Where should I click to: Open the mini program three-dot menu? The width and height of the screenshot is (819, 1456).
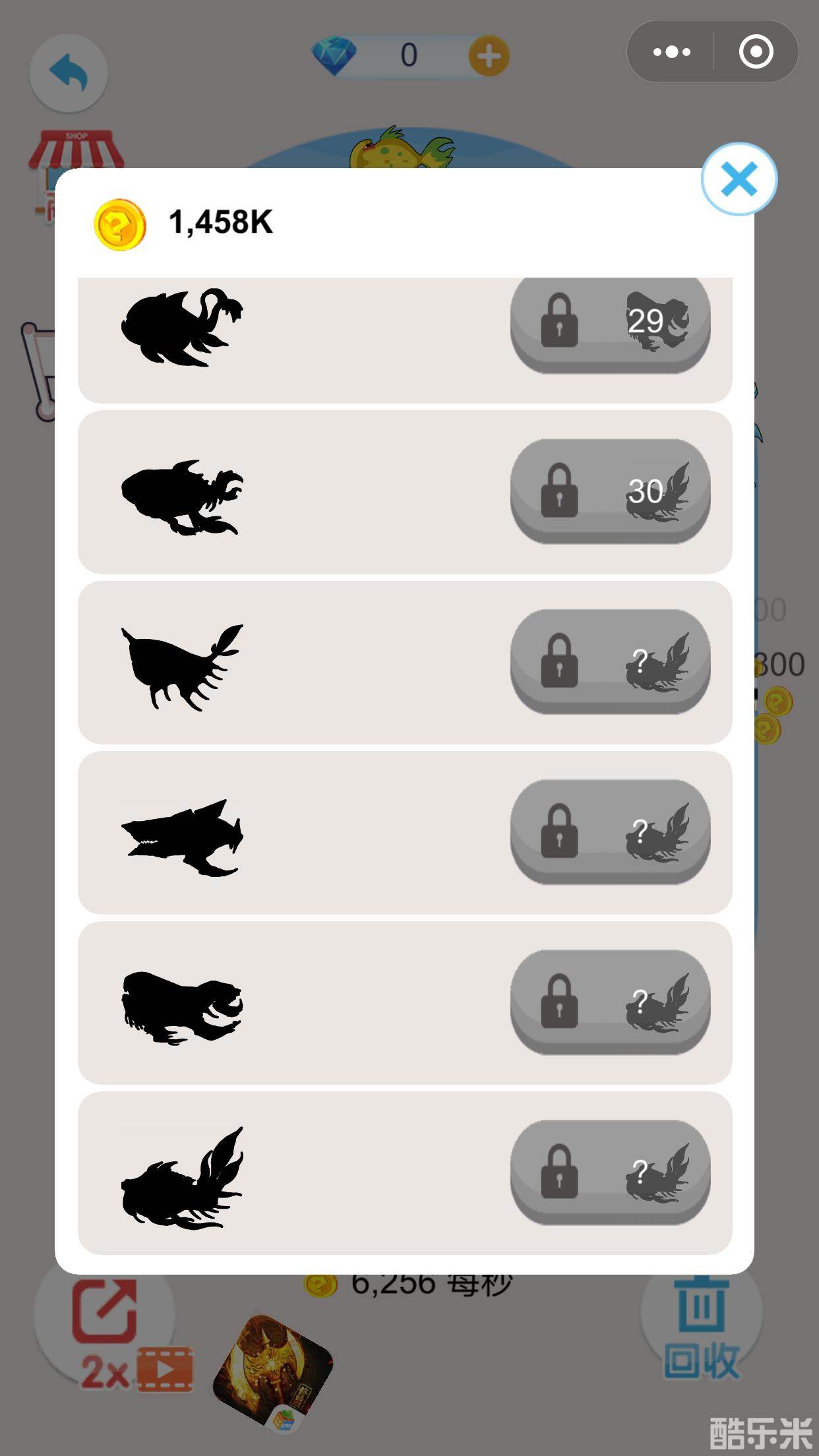671,52
